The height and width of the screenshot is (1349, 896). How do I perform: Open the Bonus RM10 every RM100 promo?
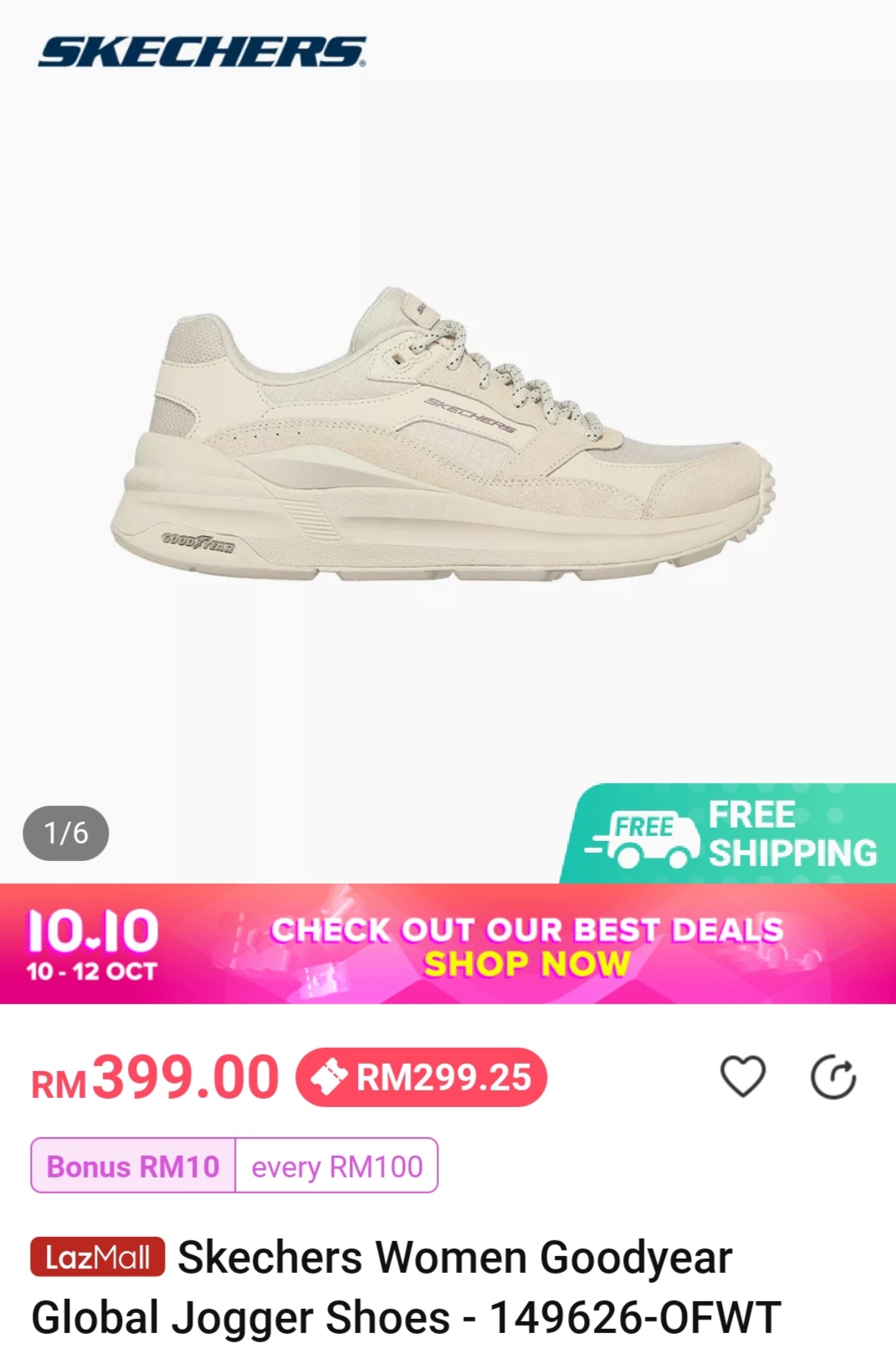[x=234, y=1166]
